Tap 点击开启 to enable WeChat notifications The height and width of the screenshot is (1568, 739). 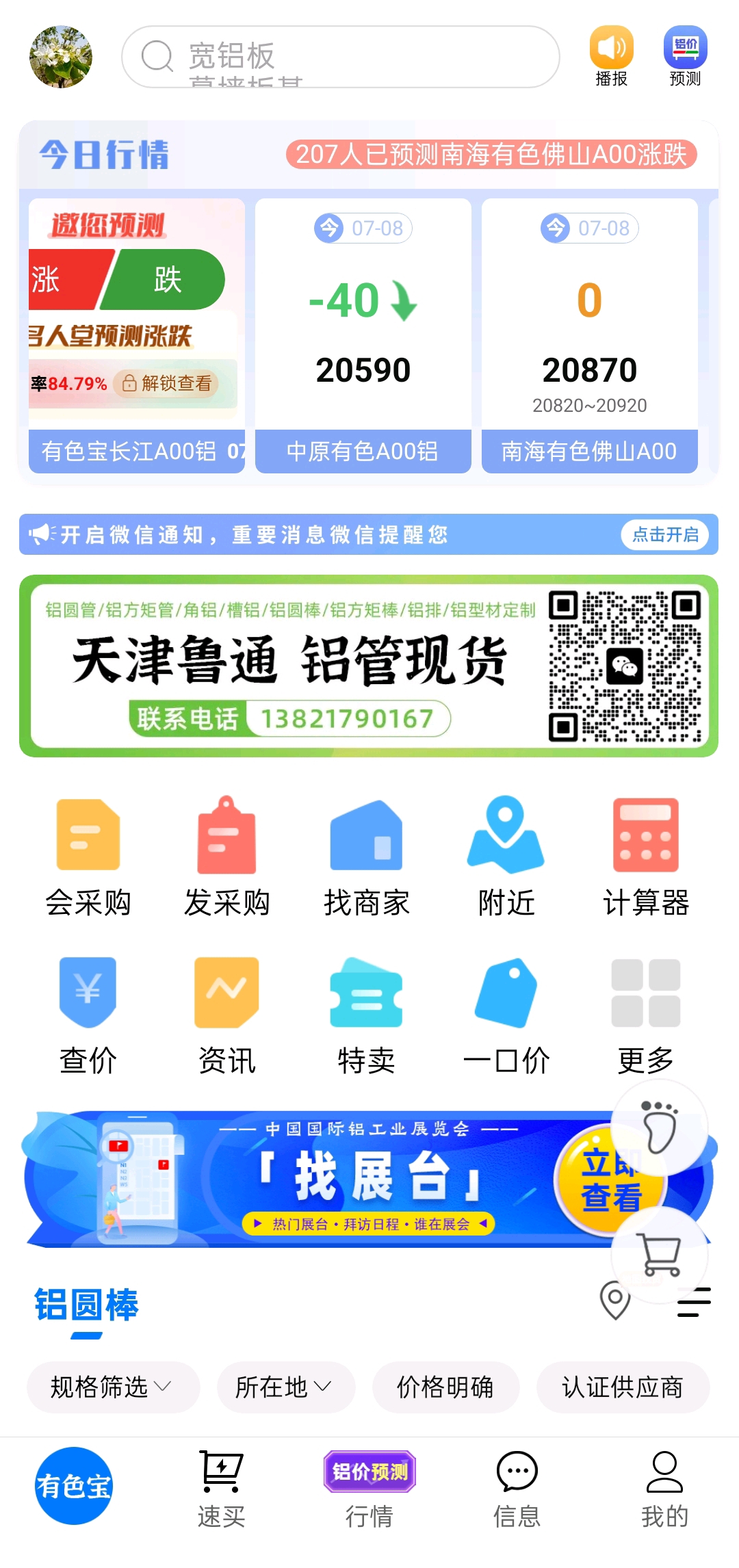click(x=665, y=534)
